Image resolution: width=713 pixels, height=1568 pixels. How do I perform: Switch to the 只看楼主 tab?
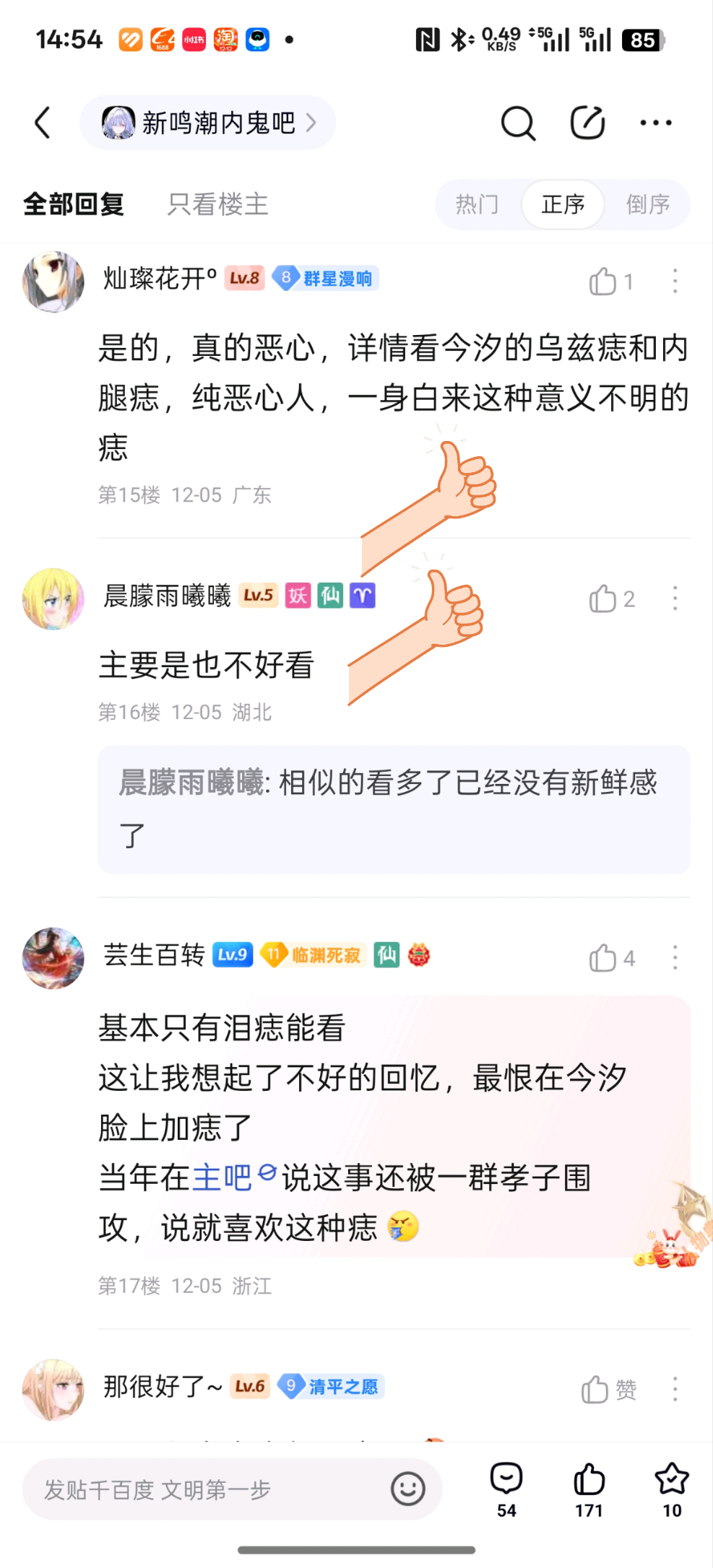217,204
